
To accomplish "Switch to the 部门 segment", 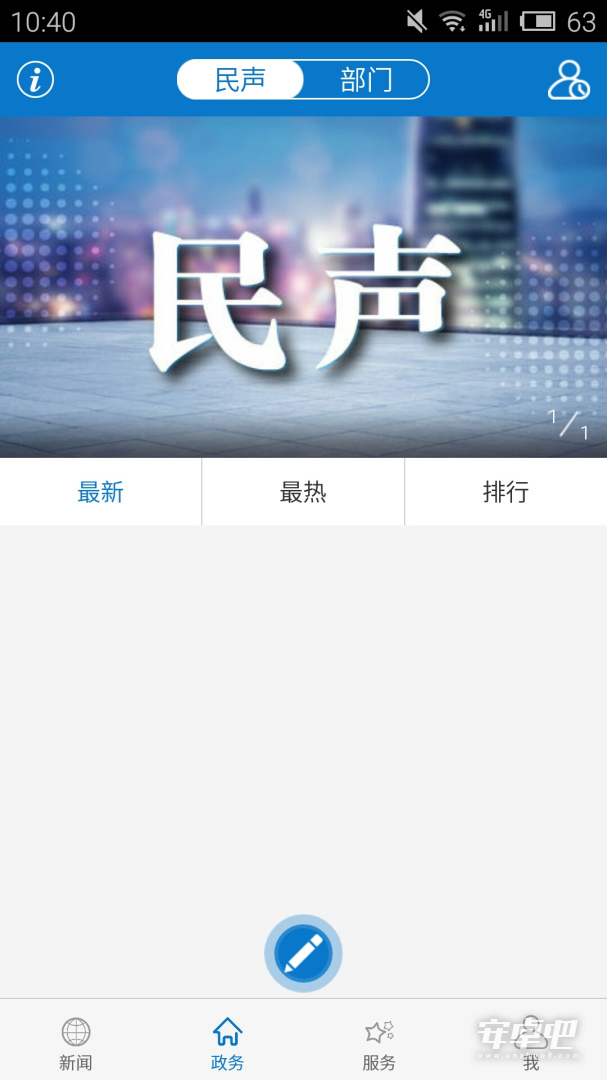I will tap(366, 80).
